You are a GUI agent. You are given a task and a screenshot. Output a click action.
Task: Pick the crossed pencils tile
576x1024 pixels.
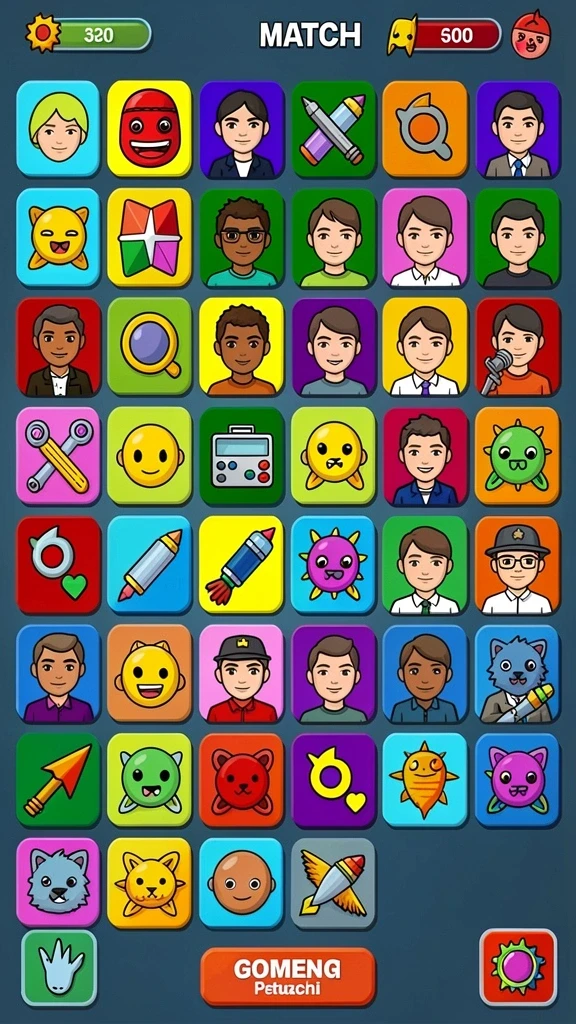334,129
